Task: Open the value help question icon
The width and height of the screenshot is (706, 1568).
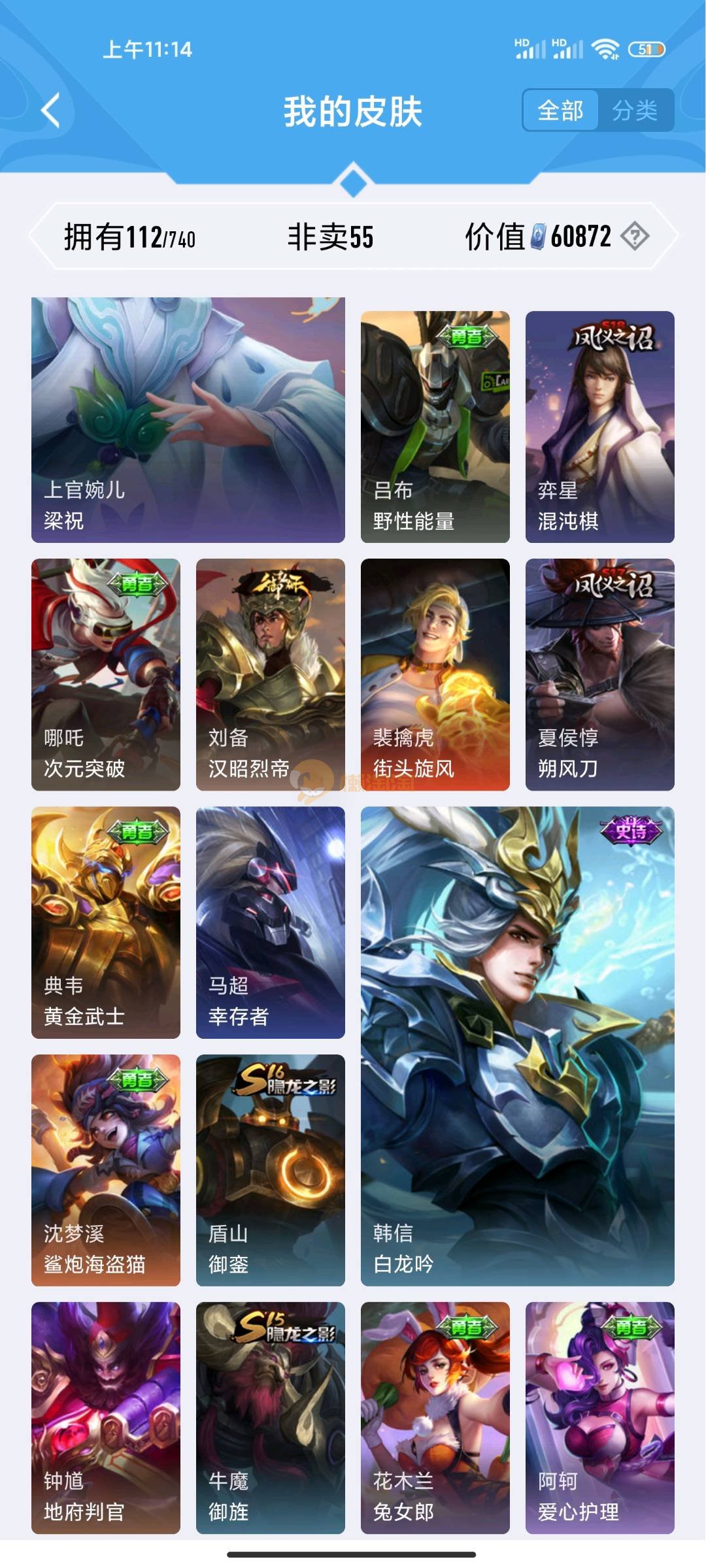Action: tap(635, 237)
